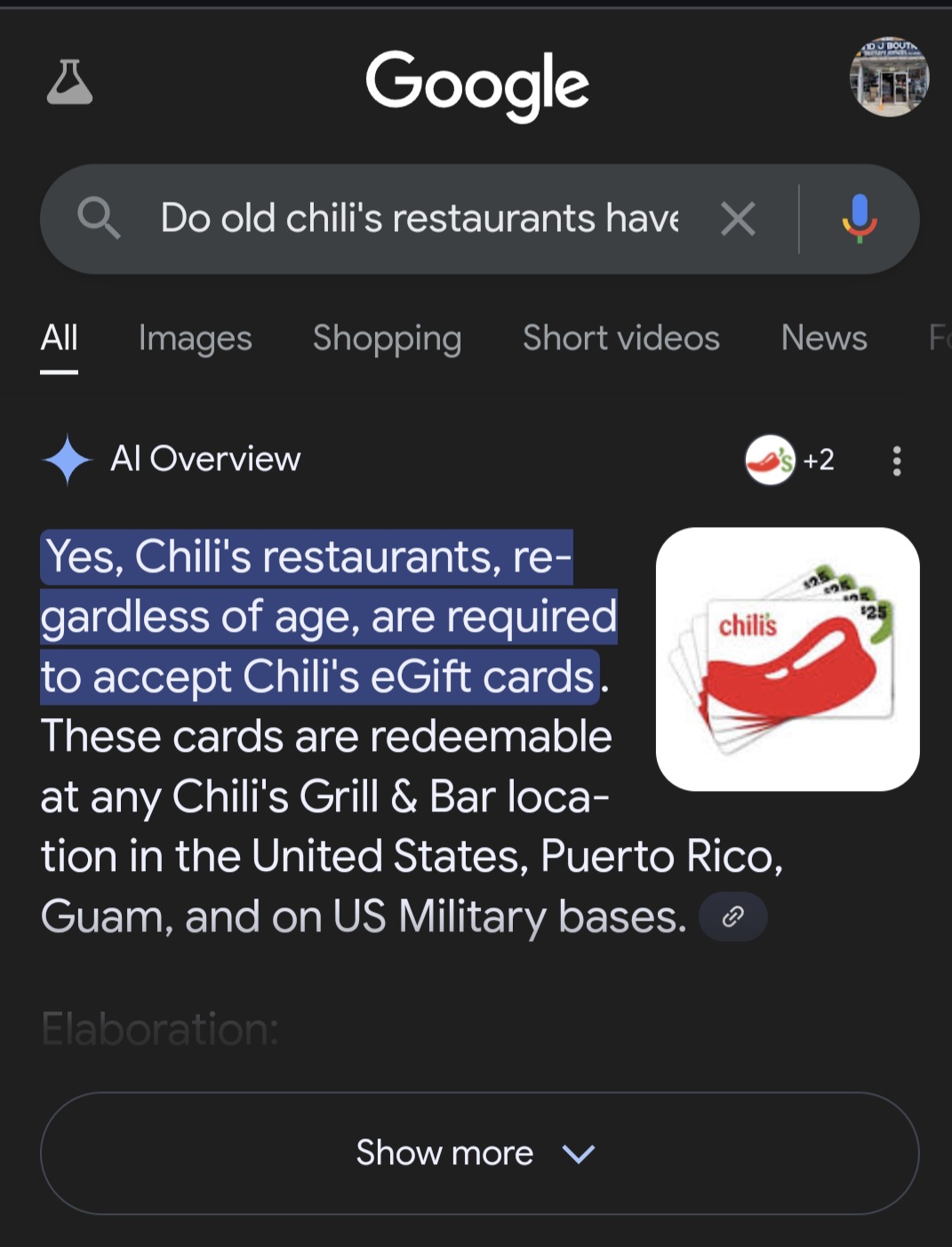Switch to the Short videos tab
Image resolution: width=952 pixels, height=1247 pixels.
click(620, 339)
